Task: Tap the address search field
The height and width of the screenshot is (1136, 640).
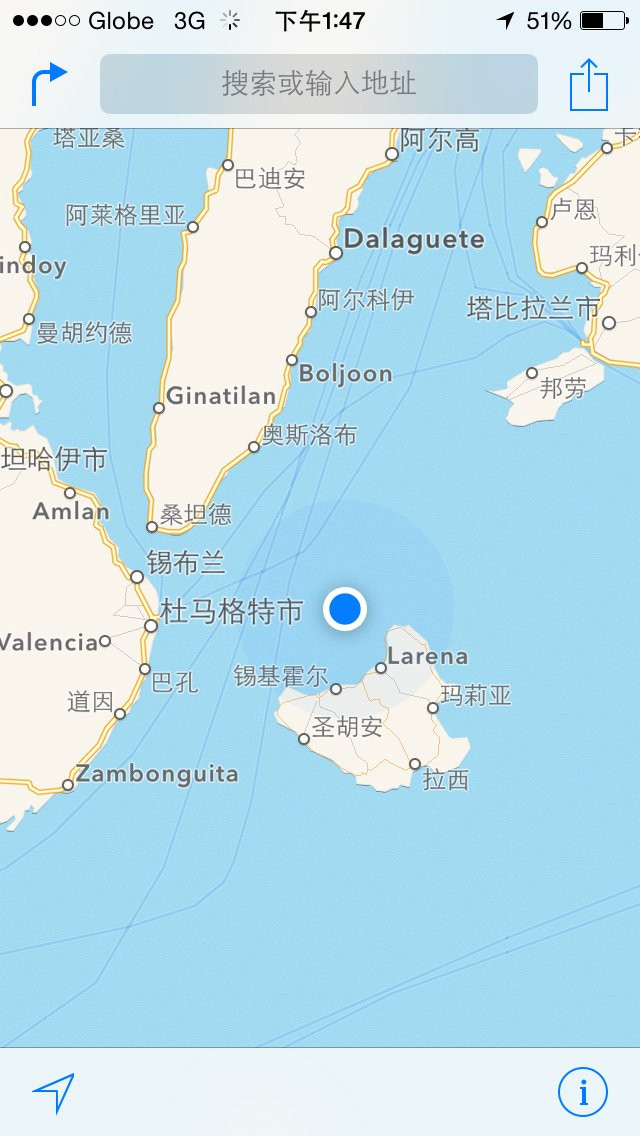Action: click(x=318, y=84)
